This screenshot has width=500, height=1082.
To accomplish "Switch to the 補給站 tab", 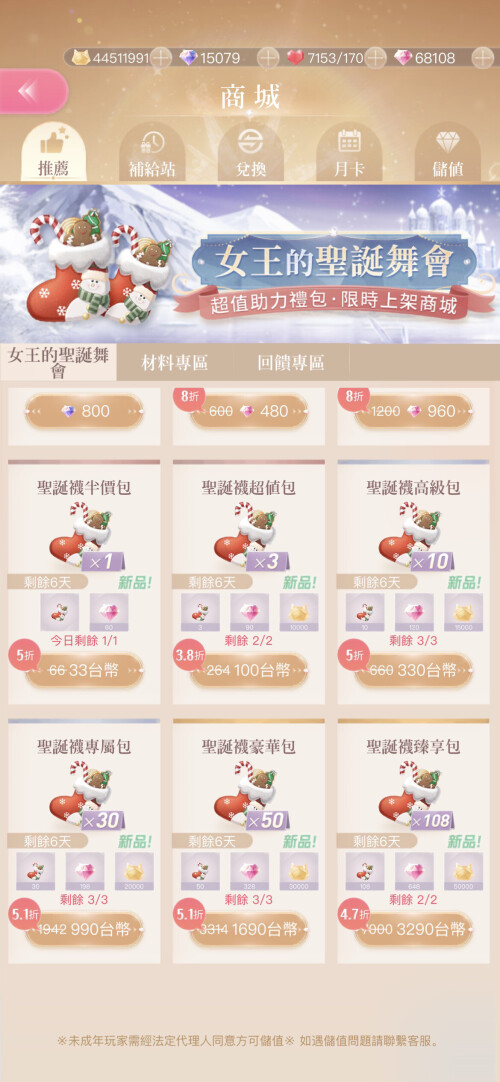I will click(152, 152).
